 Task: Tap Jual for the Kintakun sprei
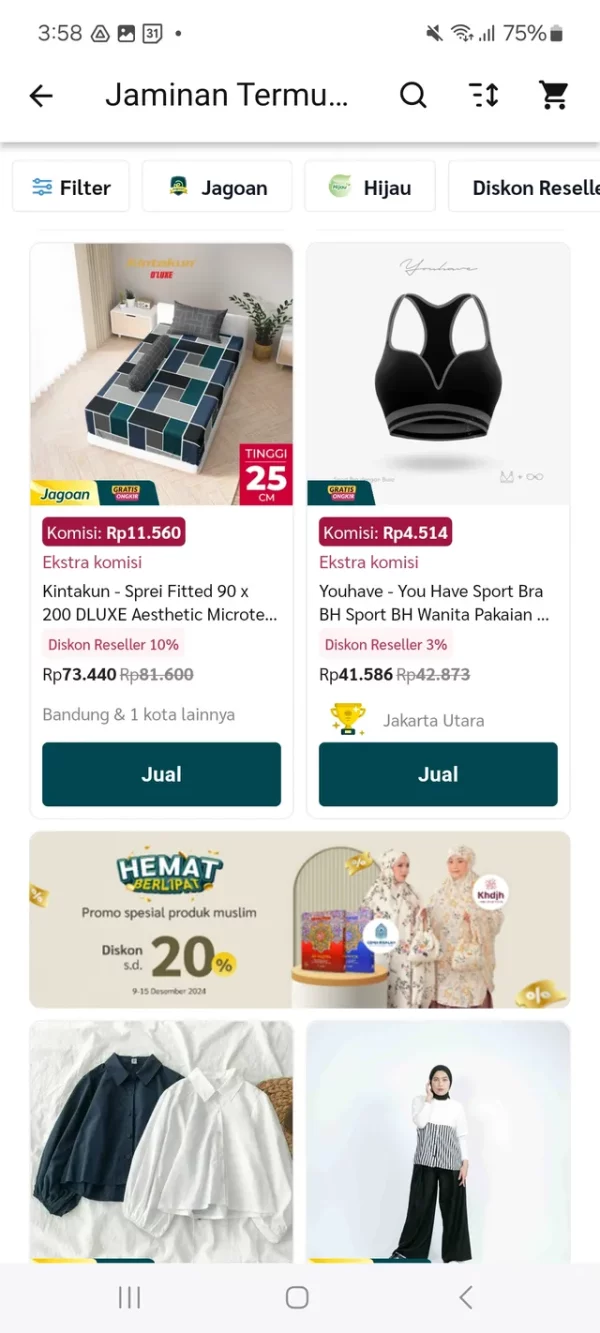point(162,774)
